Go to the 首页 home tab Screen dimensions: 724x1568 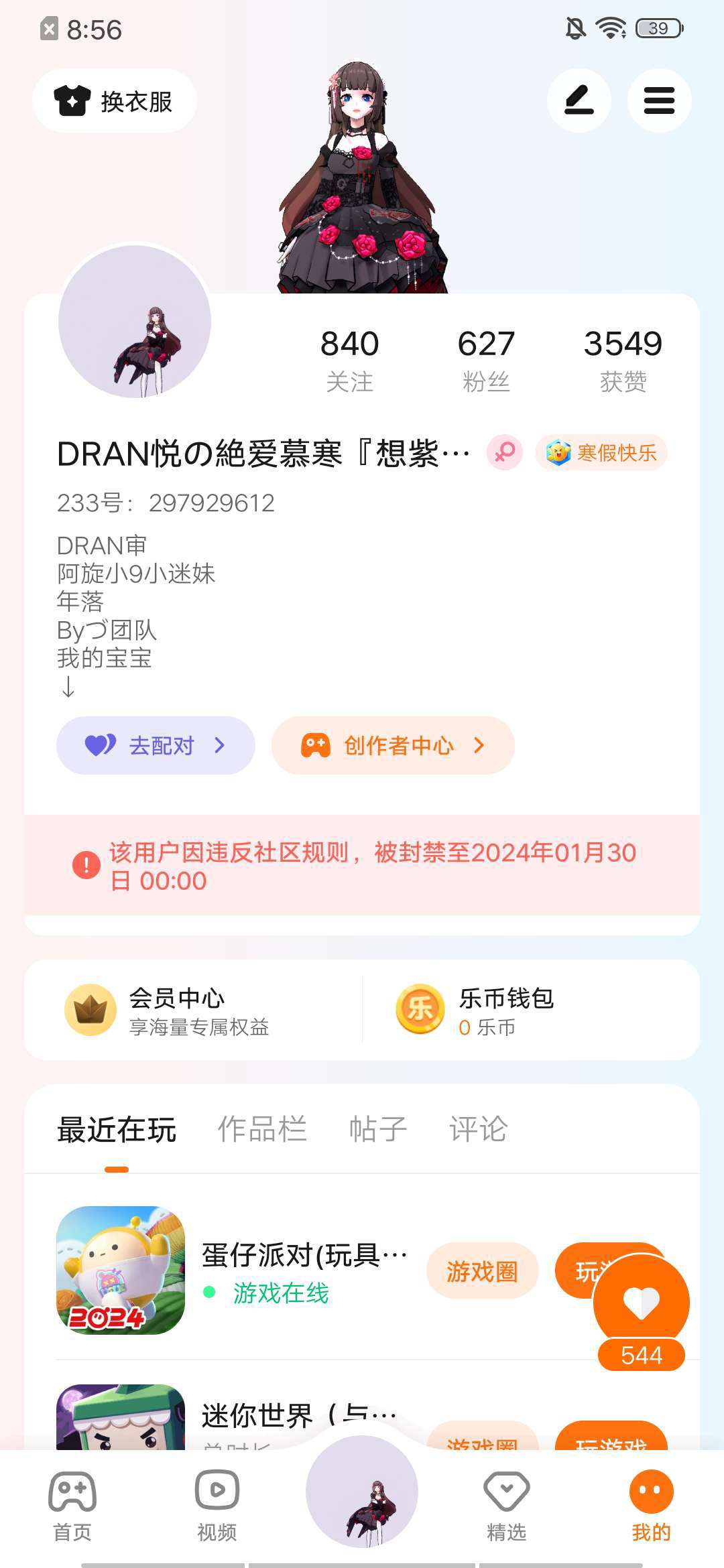point(72,1504)
